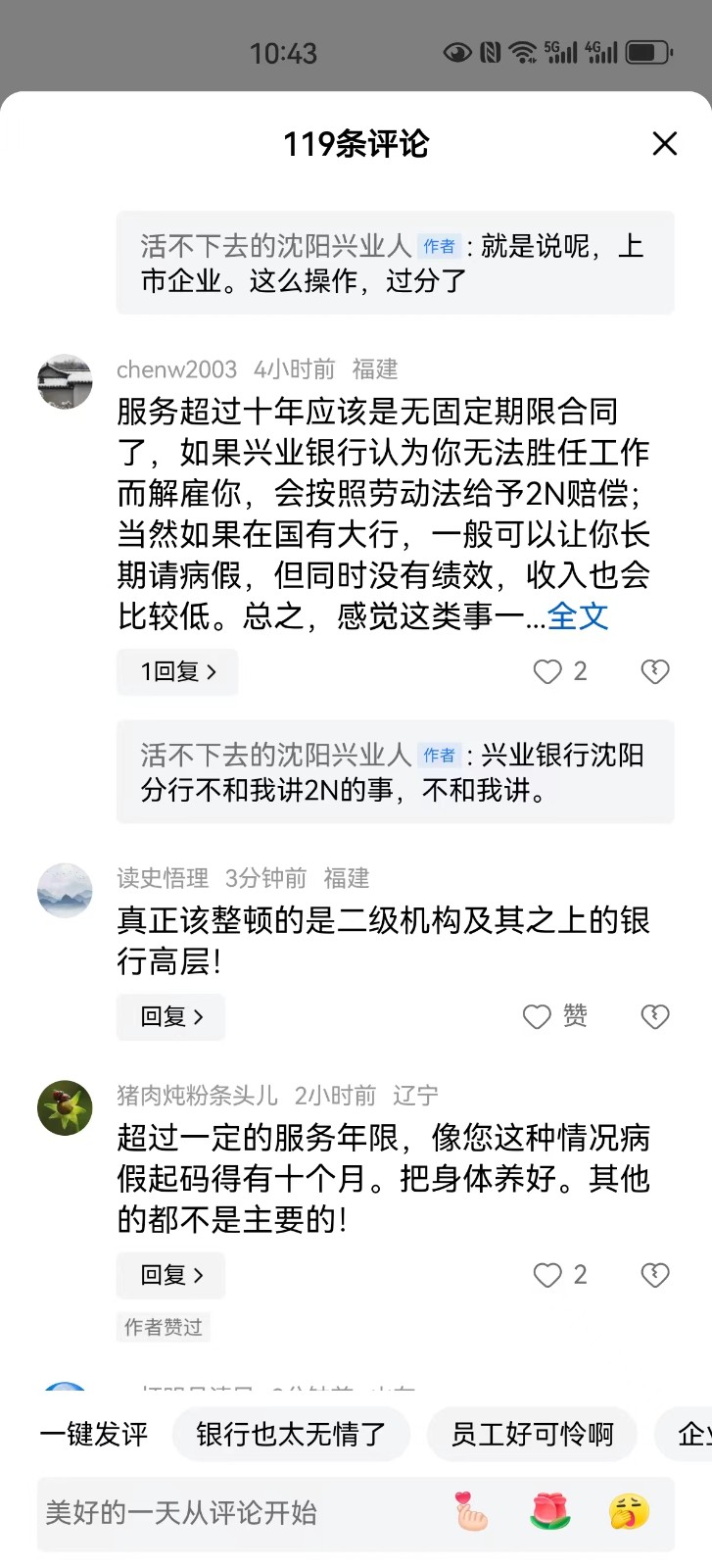Insert the rose emoji

(549, 1511)
